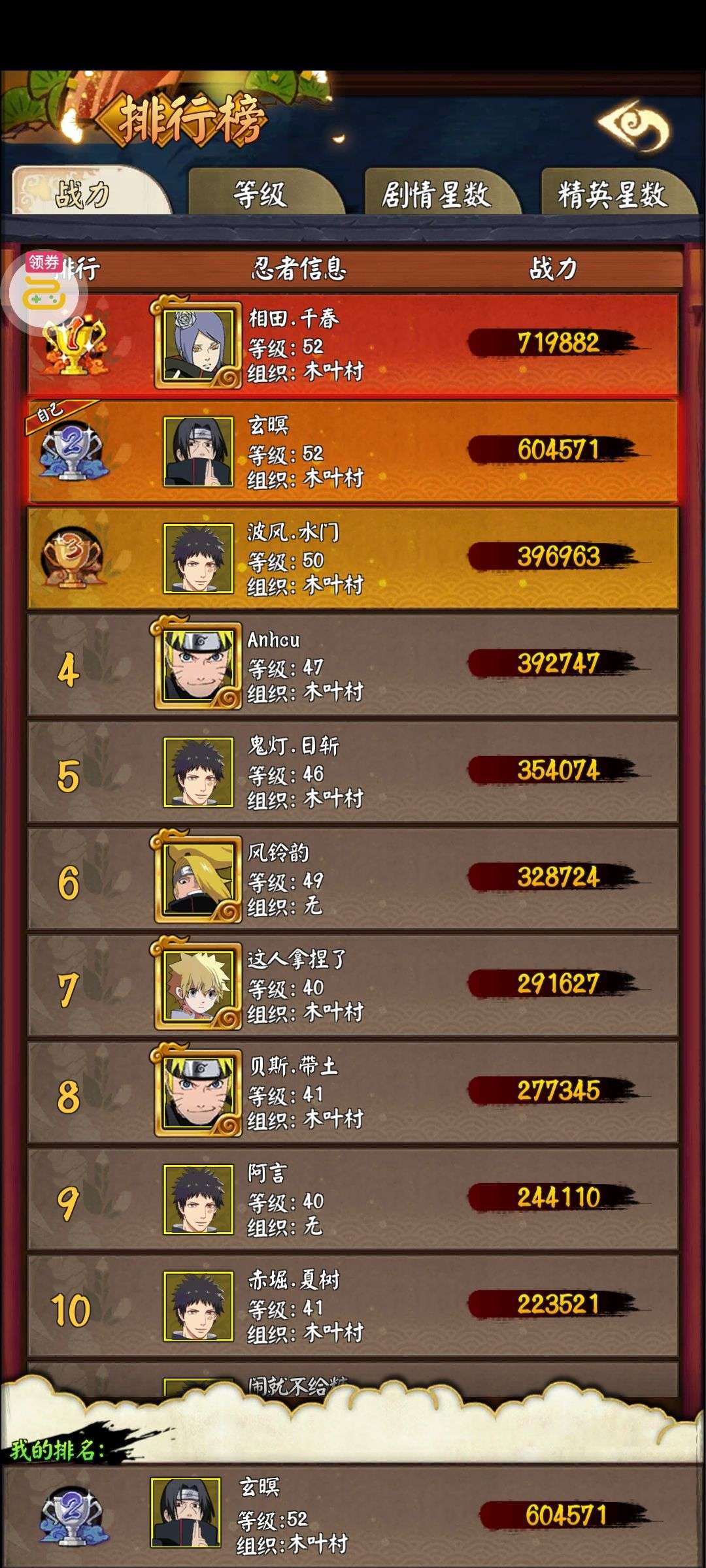This screenshot has height=1568, width=706.
Task: Open the 精英星数 ranking tab
Action: point(613,194)
